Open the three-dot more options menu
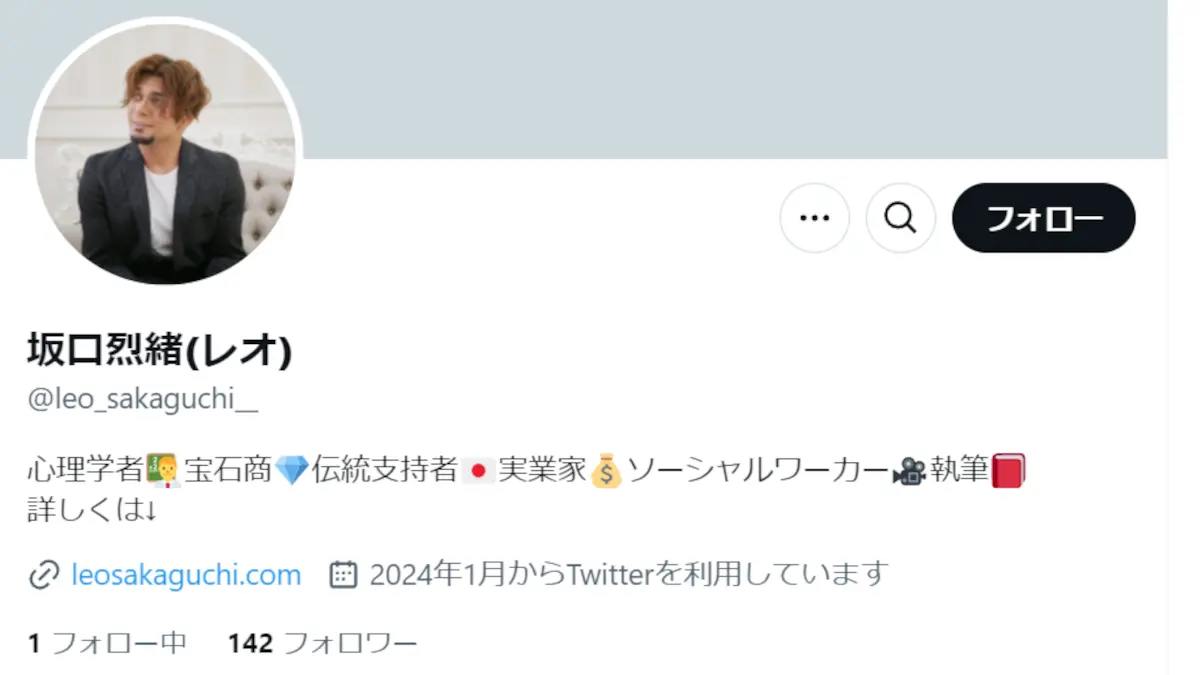 (x=814, y=217)
